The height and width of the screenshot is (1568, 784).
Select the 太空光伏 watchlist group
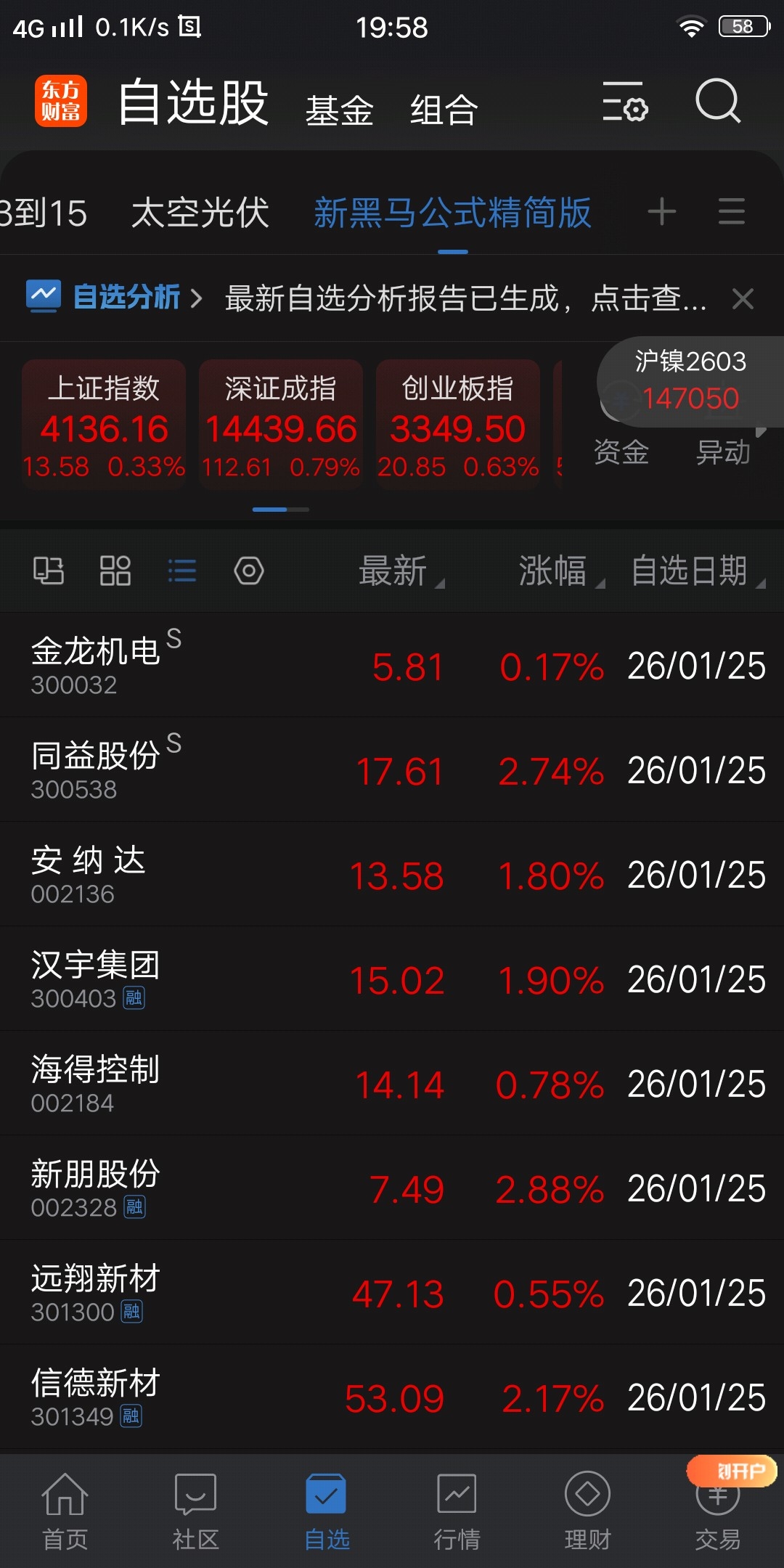click(200, 213)
